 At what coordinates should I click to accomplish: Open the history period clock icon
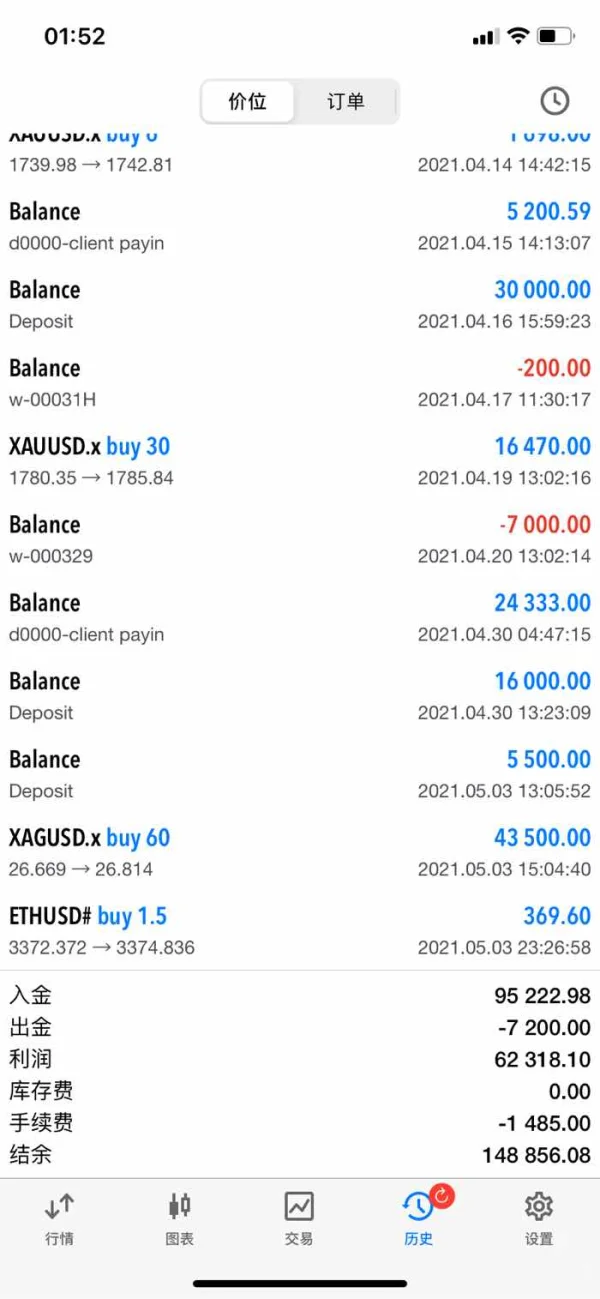554,100
